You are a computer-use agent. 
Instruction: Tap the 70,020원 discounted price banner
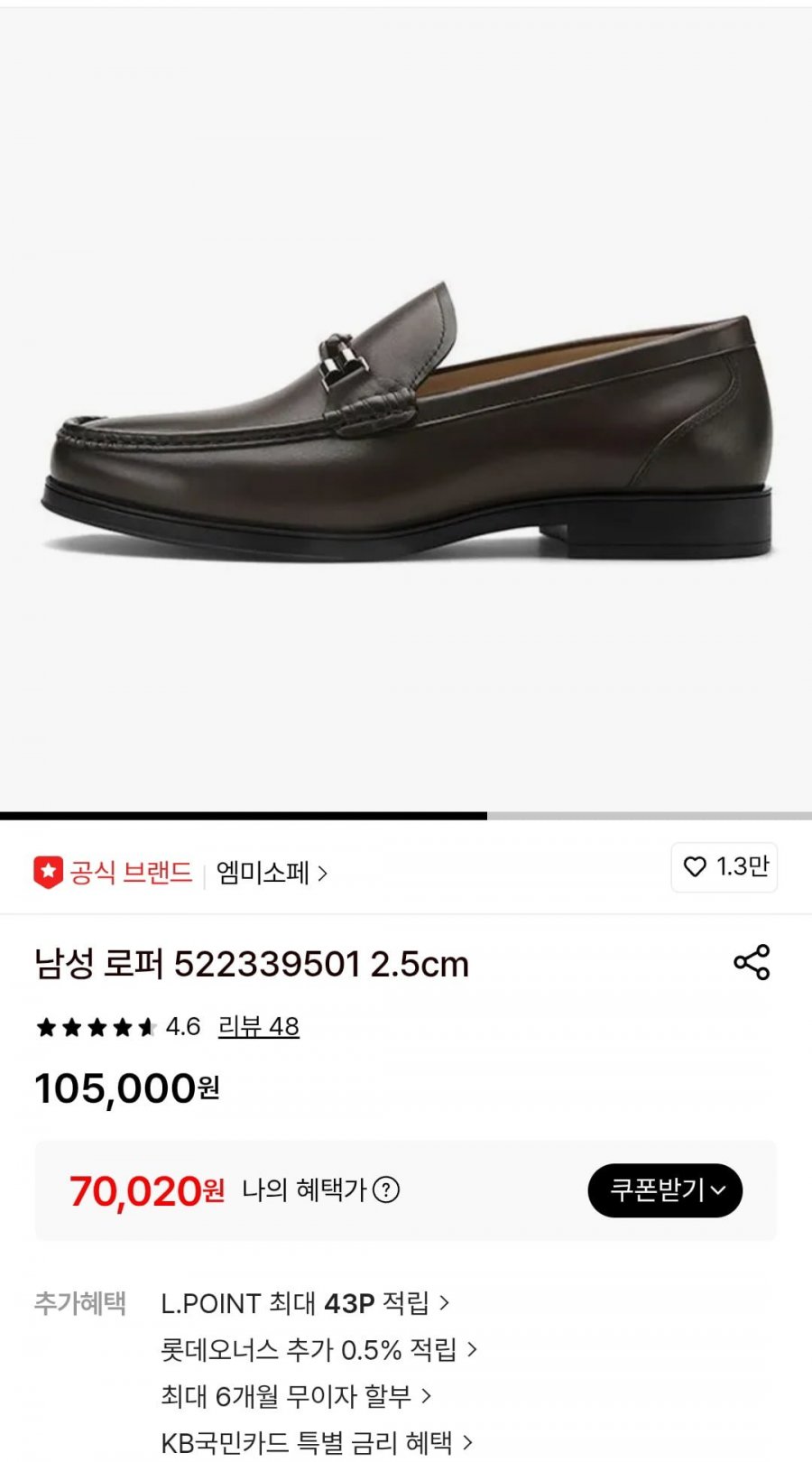tap(144, 1189)
